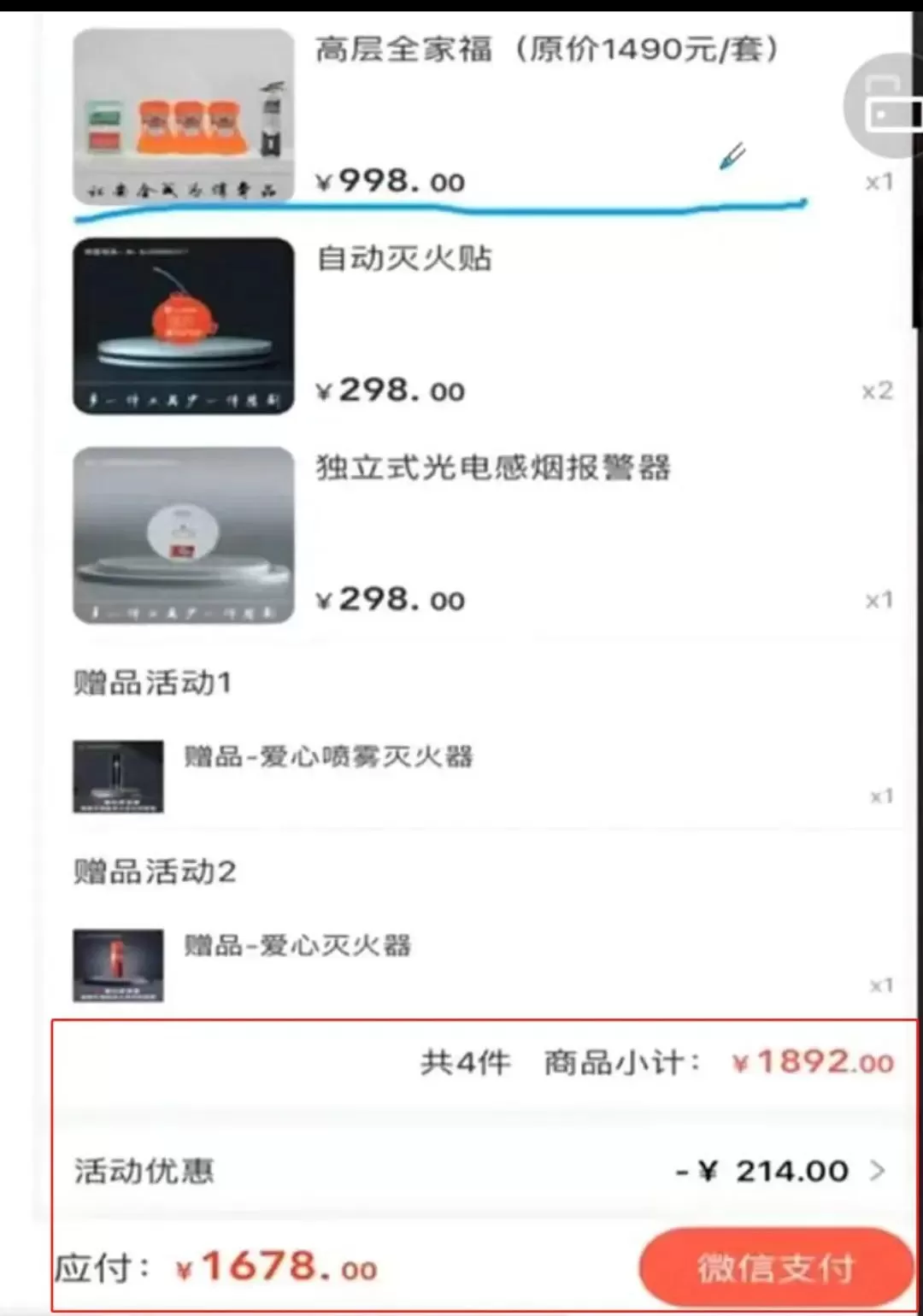
Task: Open the 赠品-爱心灭火器 gift thumbnail
Action: [118, 964]
